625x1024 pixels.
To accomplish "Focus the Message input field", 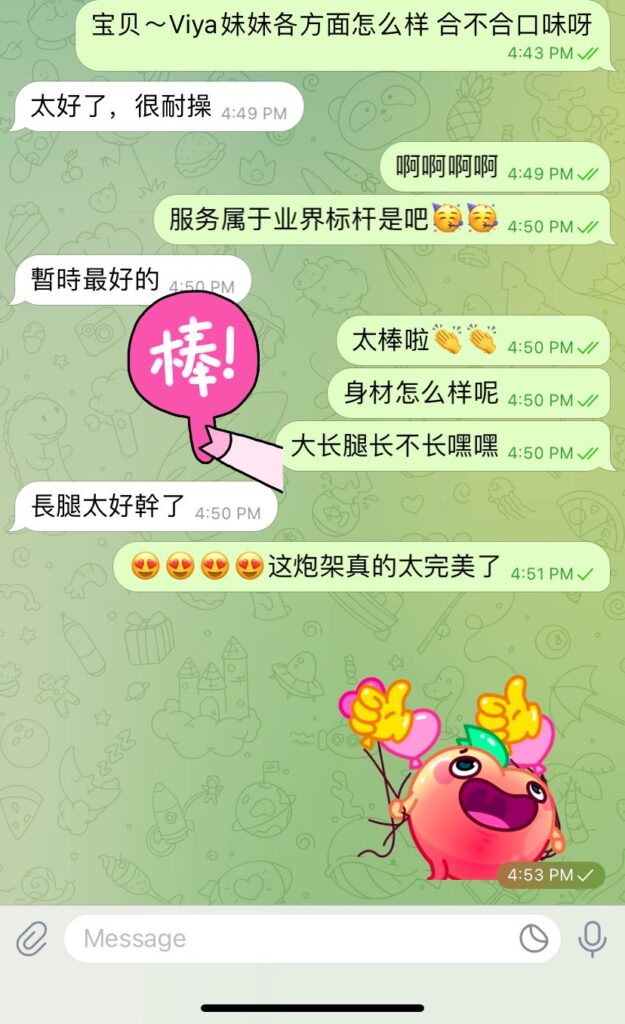I will (290, 939).
